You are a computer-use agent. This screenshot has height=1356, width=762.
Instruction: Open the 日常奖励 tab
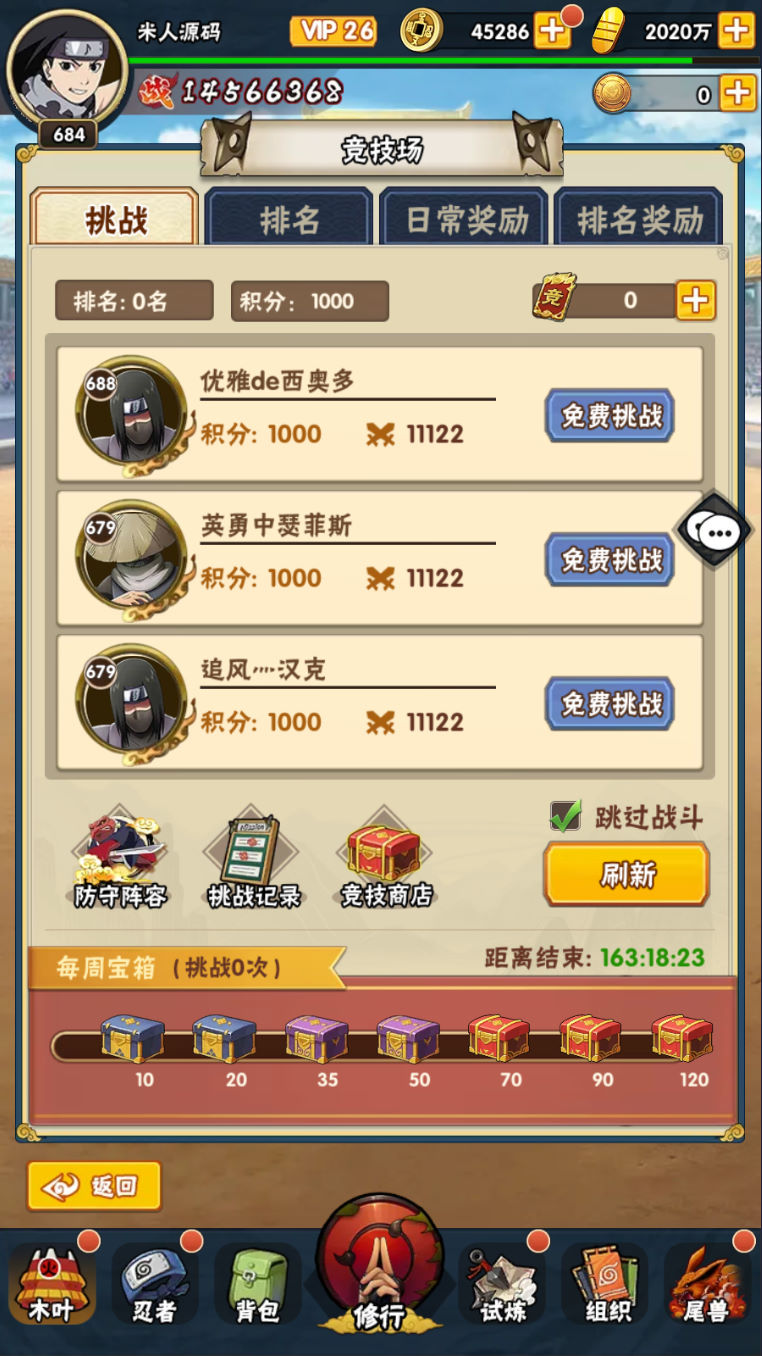point(466,220)
